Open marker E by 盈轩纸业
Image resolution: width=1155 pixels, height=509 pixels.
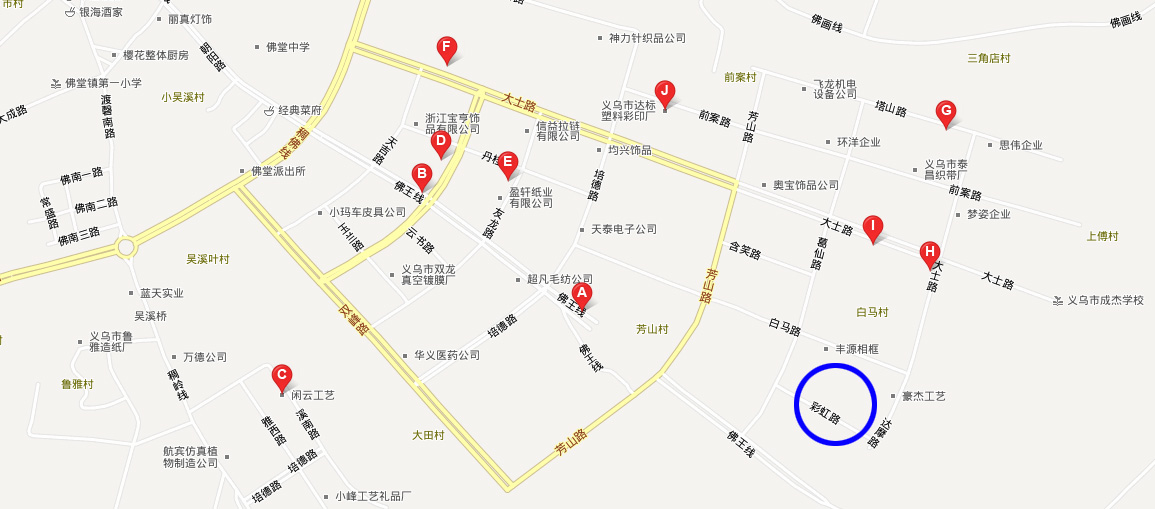point(507,163)
